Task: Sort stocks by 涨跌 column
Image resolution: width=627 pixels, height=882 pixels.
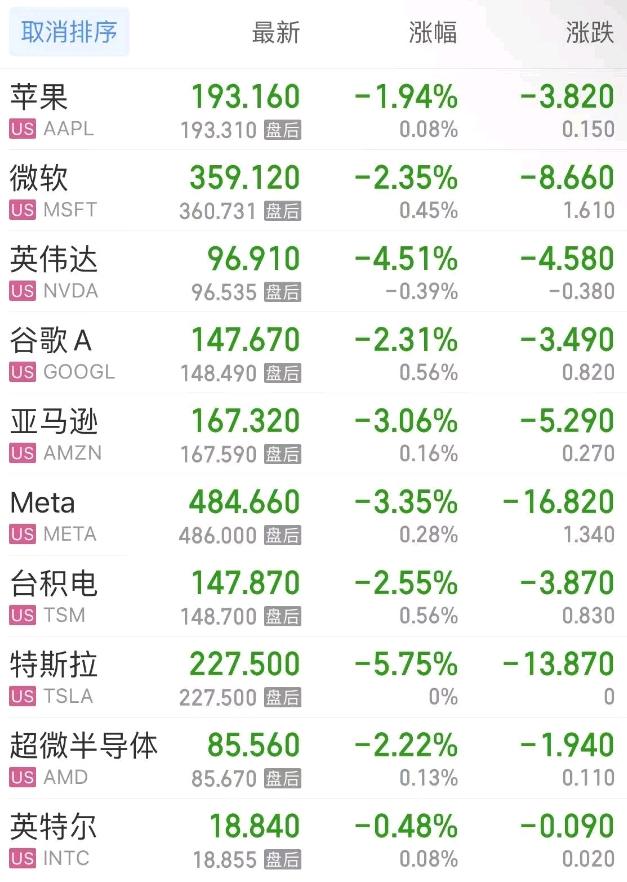Action: pos(589,32)
